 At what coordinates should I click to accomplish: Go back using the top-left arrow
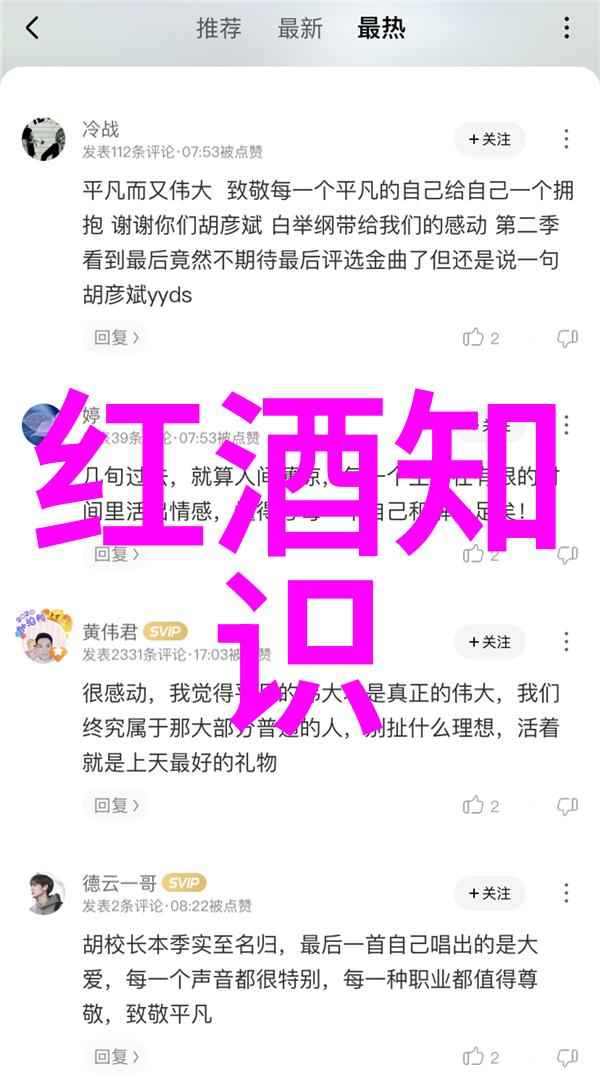point(32,28)
